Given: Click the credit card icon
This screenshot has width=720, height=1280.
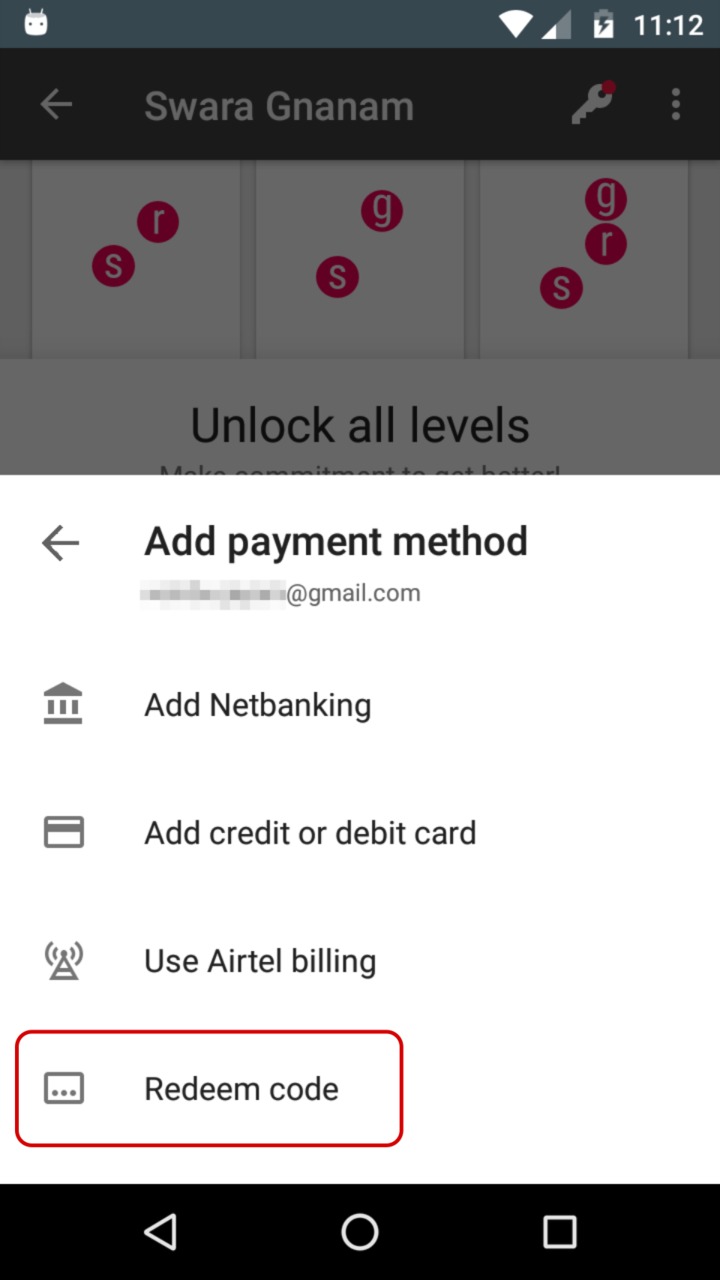Looking at the screenshot, I should click(63, 831).
